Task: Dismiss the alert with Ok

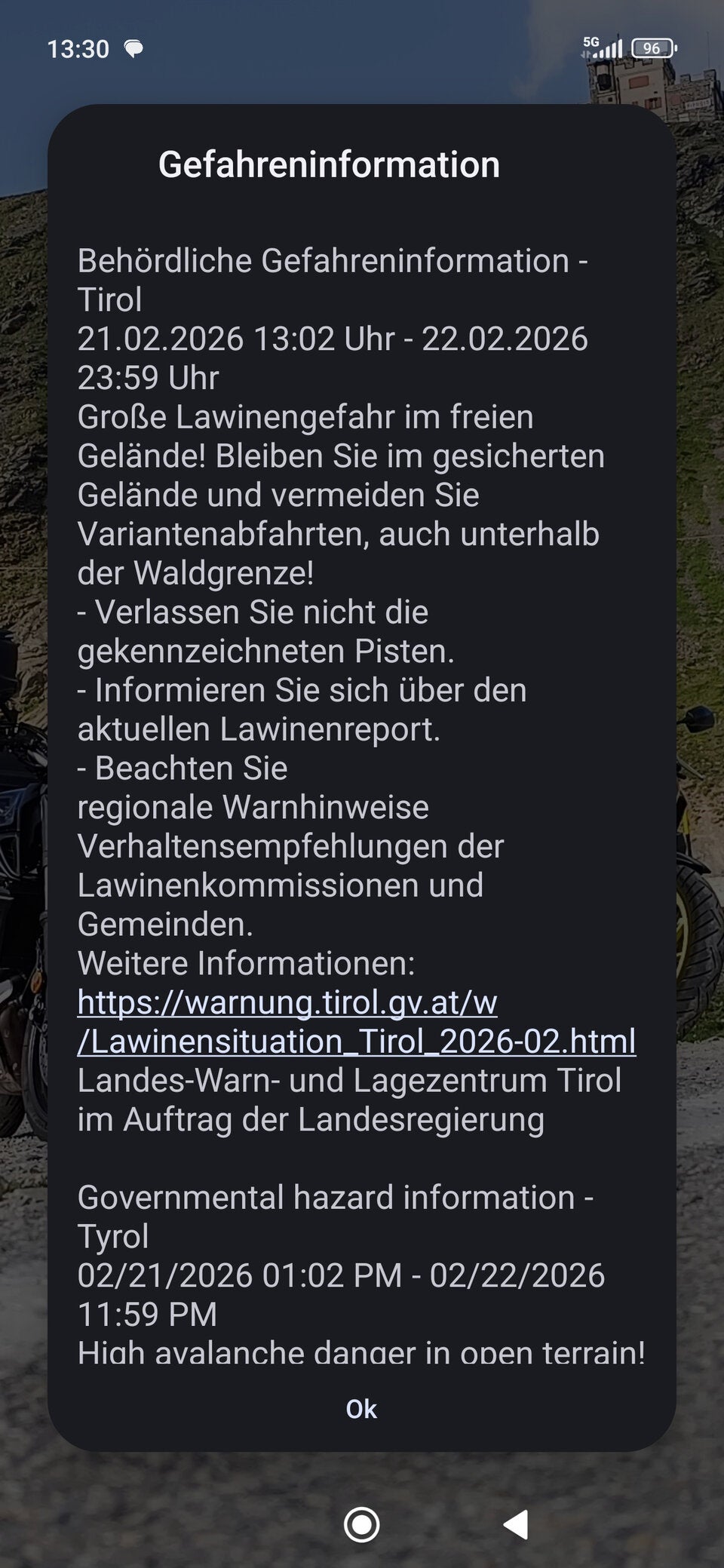Action: [361, 1409]
